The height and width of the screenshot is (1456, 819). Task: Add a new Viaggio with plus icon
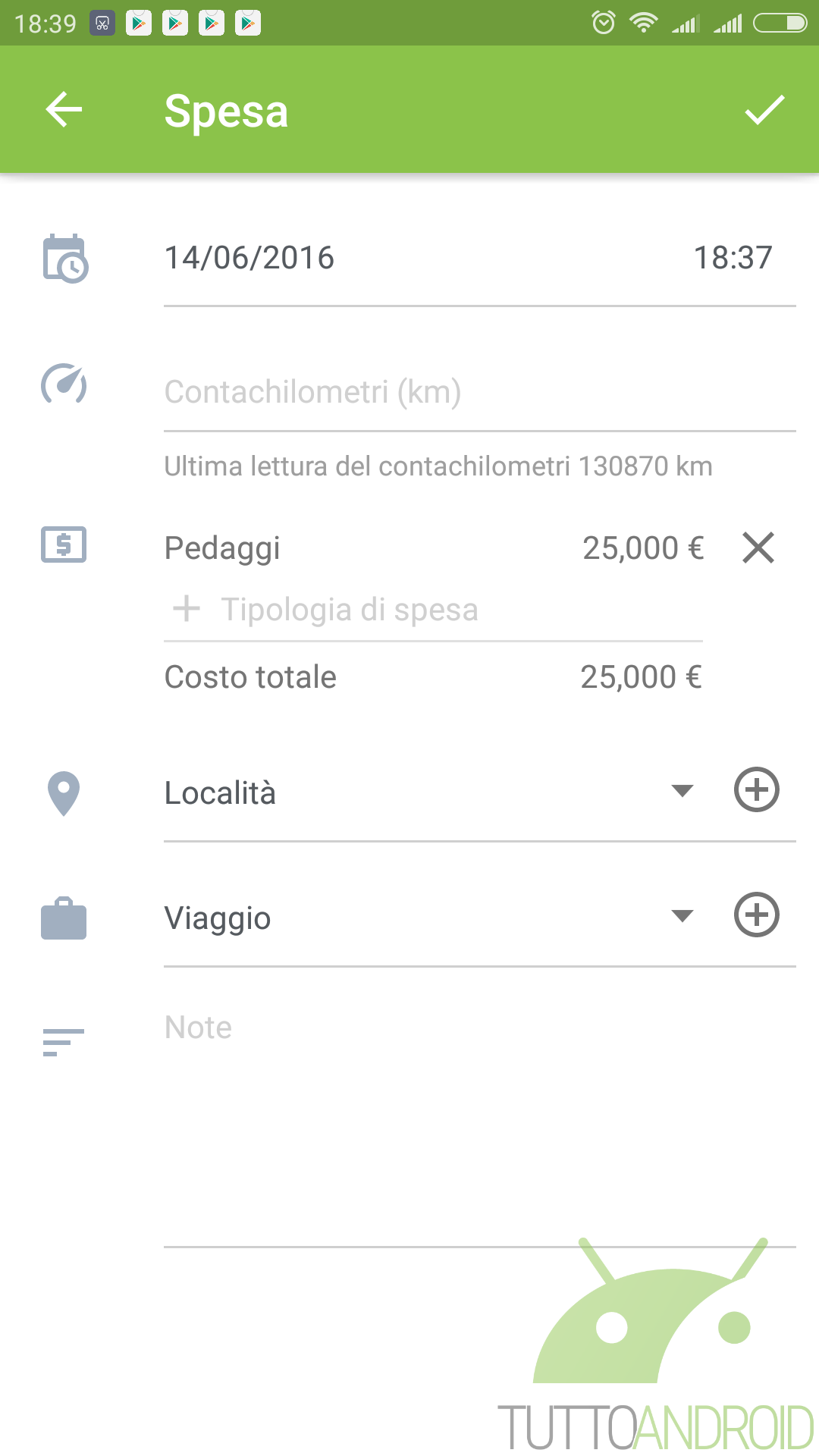point(757,915)
